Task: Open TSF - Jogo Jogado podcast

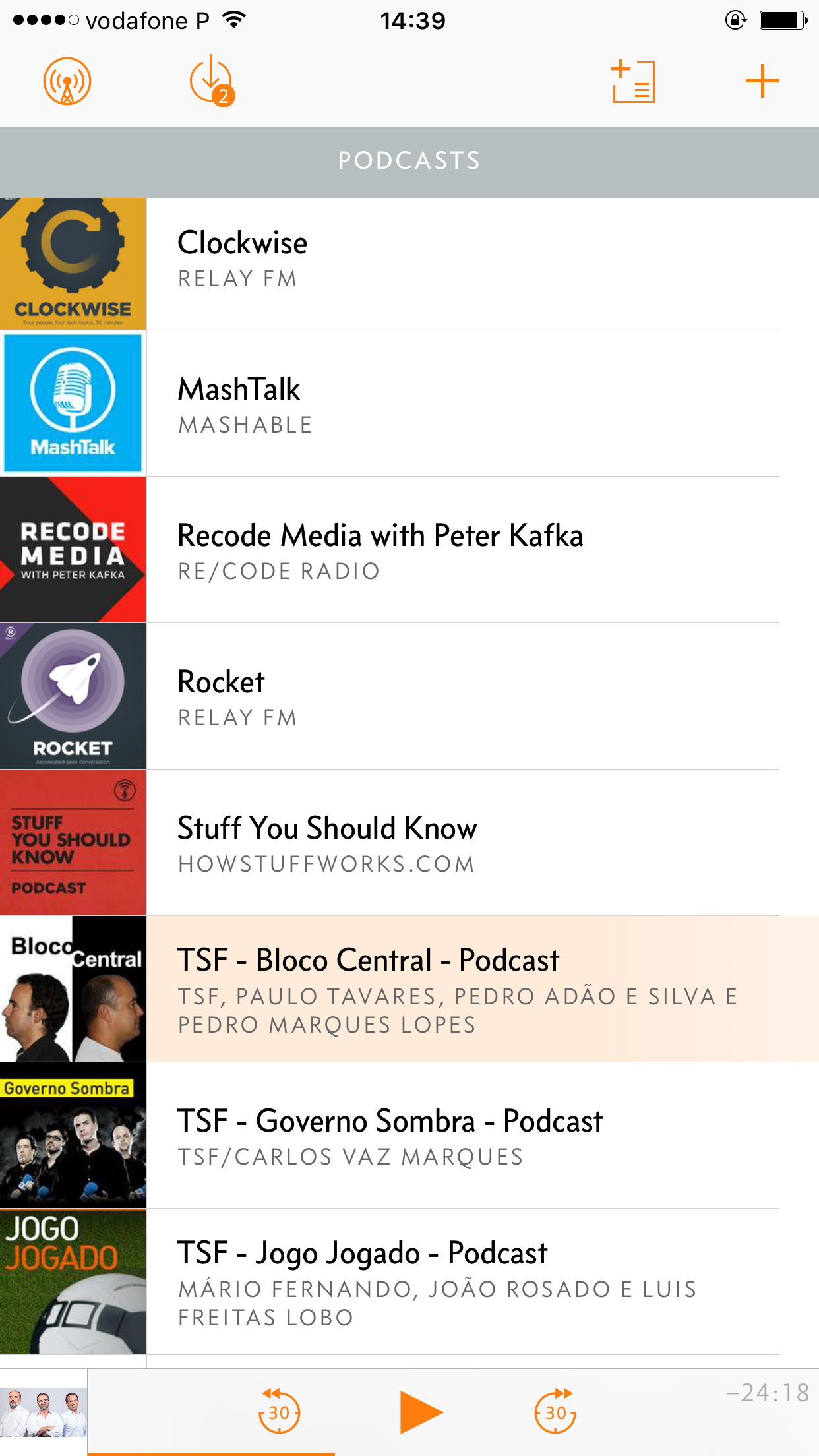Action: point(409,1282)
